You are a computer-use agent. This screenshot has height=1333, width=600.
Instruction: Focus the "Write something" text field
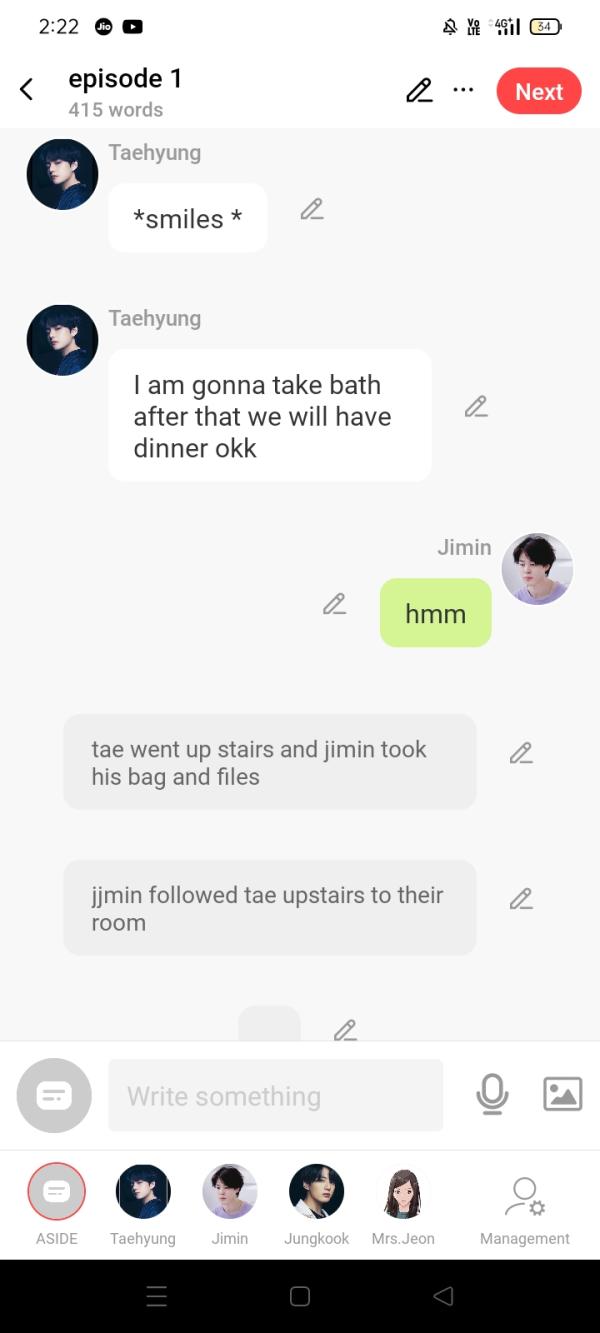(275, 1096)
